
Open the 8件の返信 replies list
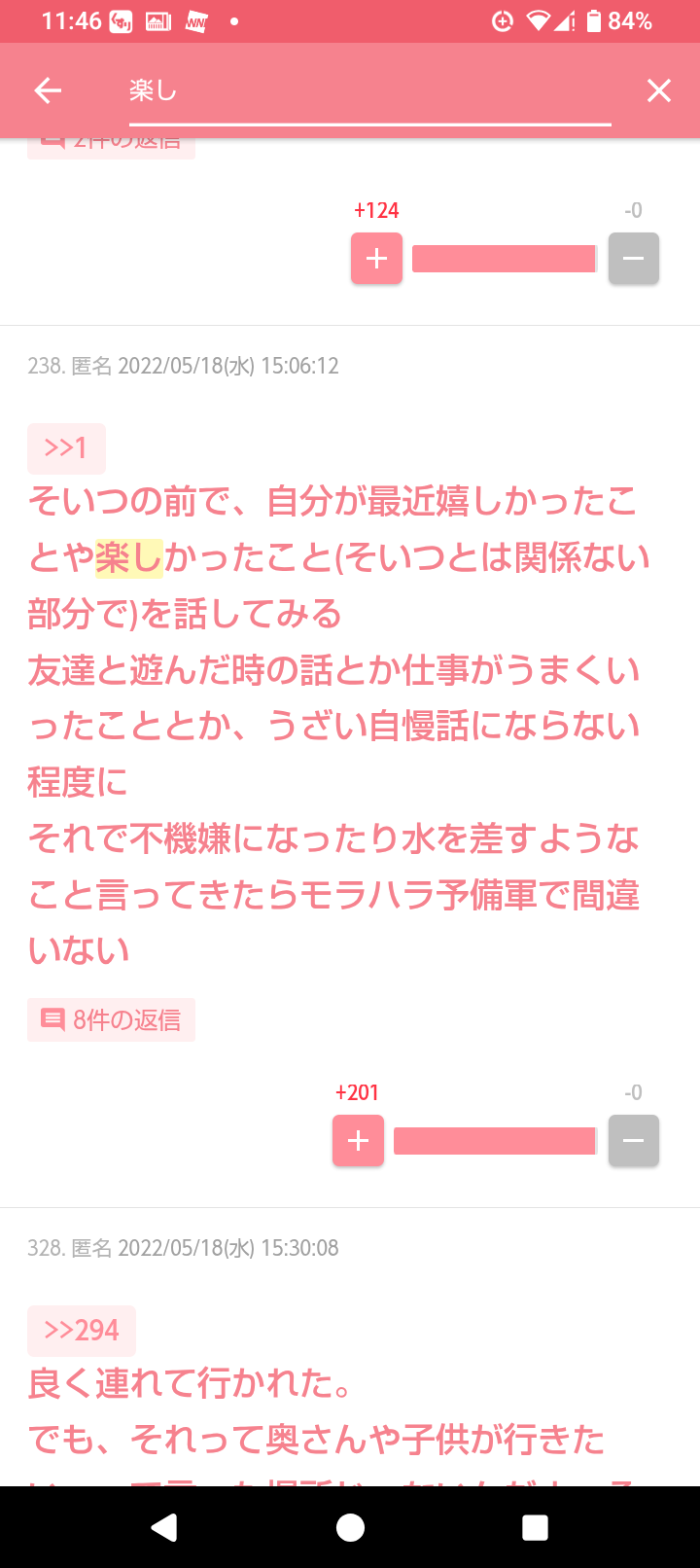pos(111,1019)
